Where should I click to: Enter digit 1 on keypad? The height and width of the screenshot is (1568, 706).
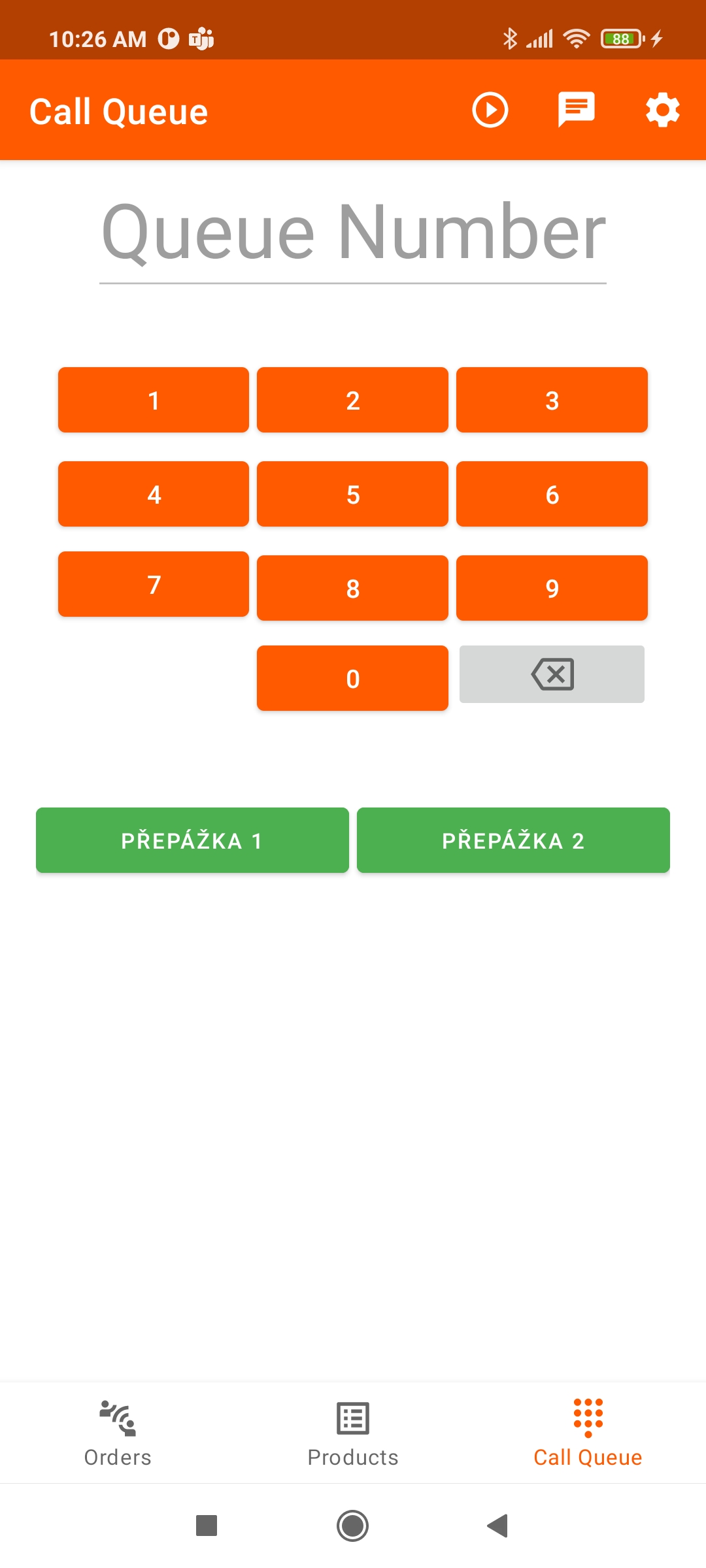coord(154,400)
